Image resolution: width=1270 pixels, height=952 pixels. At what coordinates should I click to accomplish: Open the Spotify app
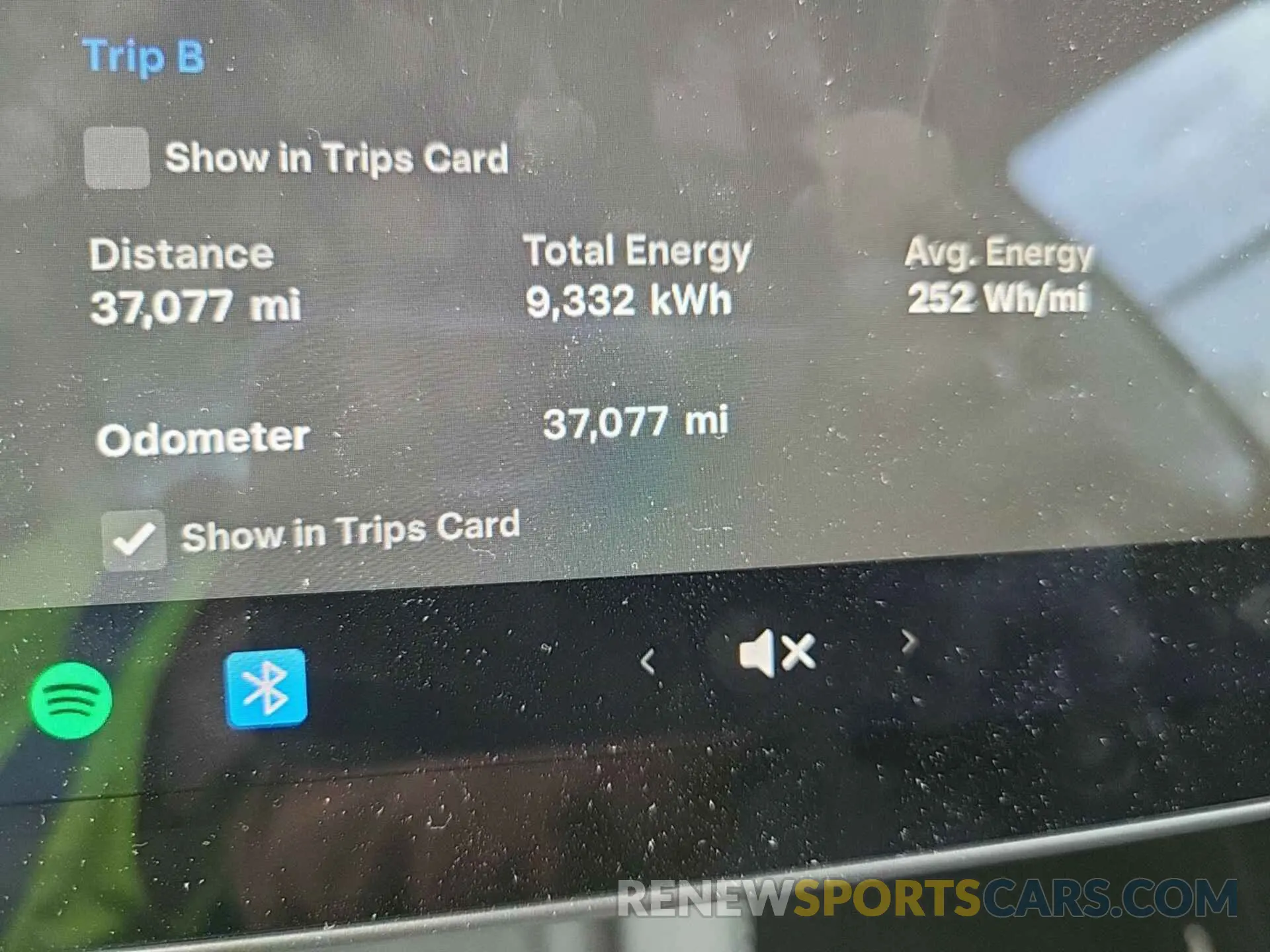71,700
